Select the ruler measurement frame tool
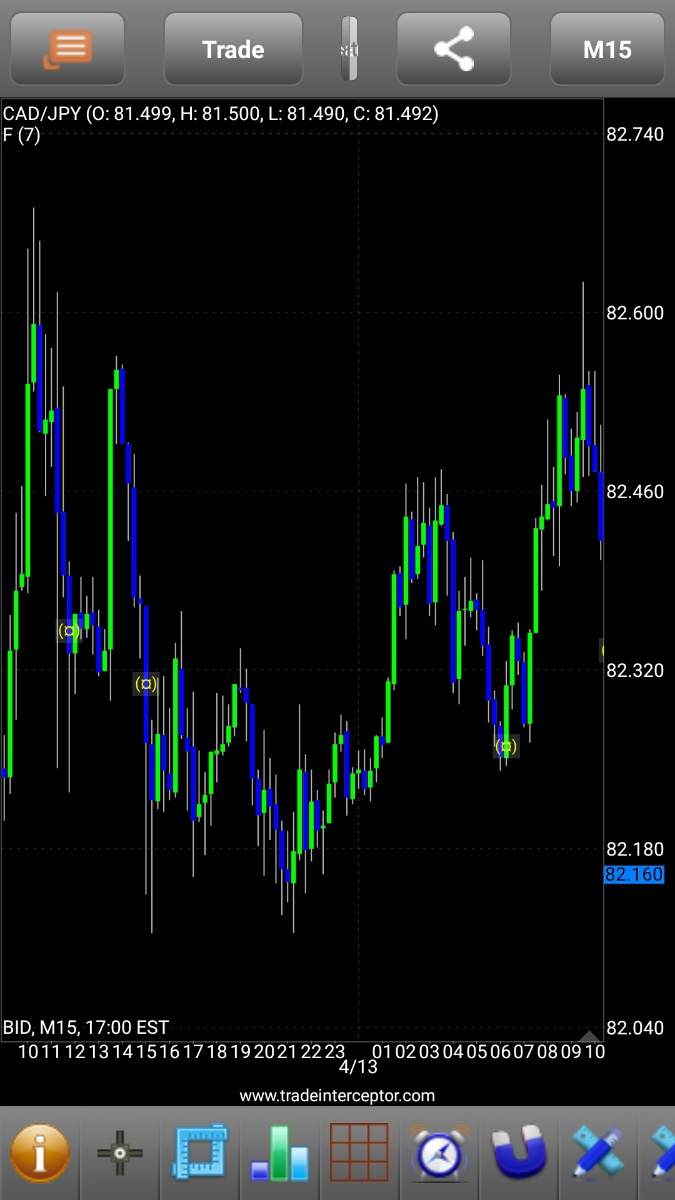675x1200 pixels. click(201, 1153)
